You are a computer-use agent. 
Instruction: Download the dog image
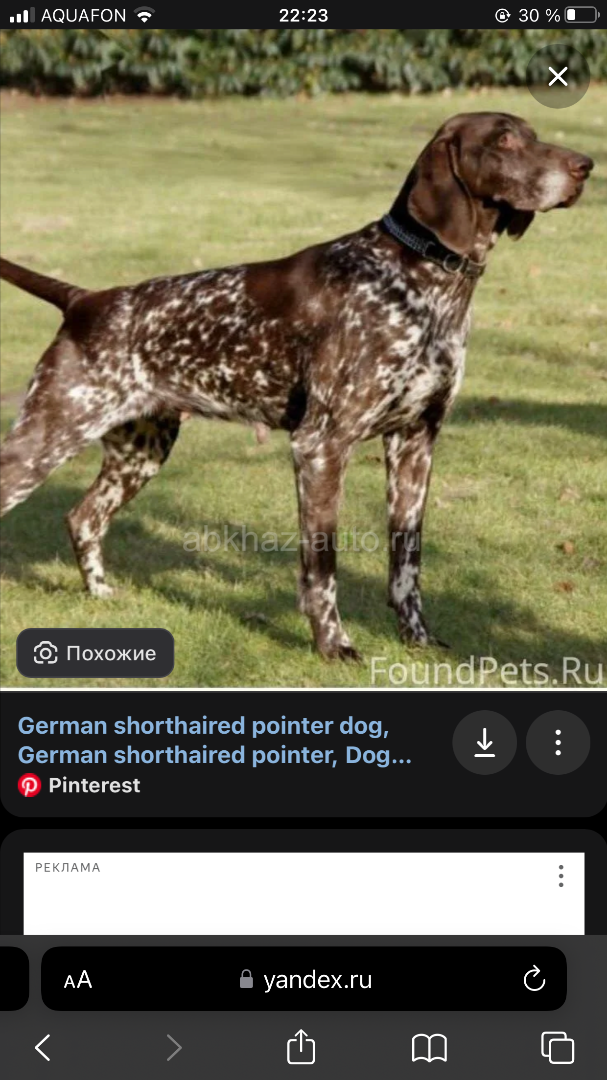coord(485,743)
